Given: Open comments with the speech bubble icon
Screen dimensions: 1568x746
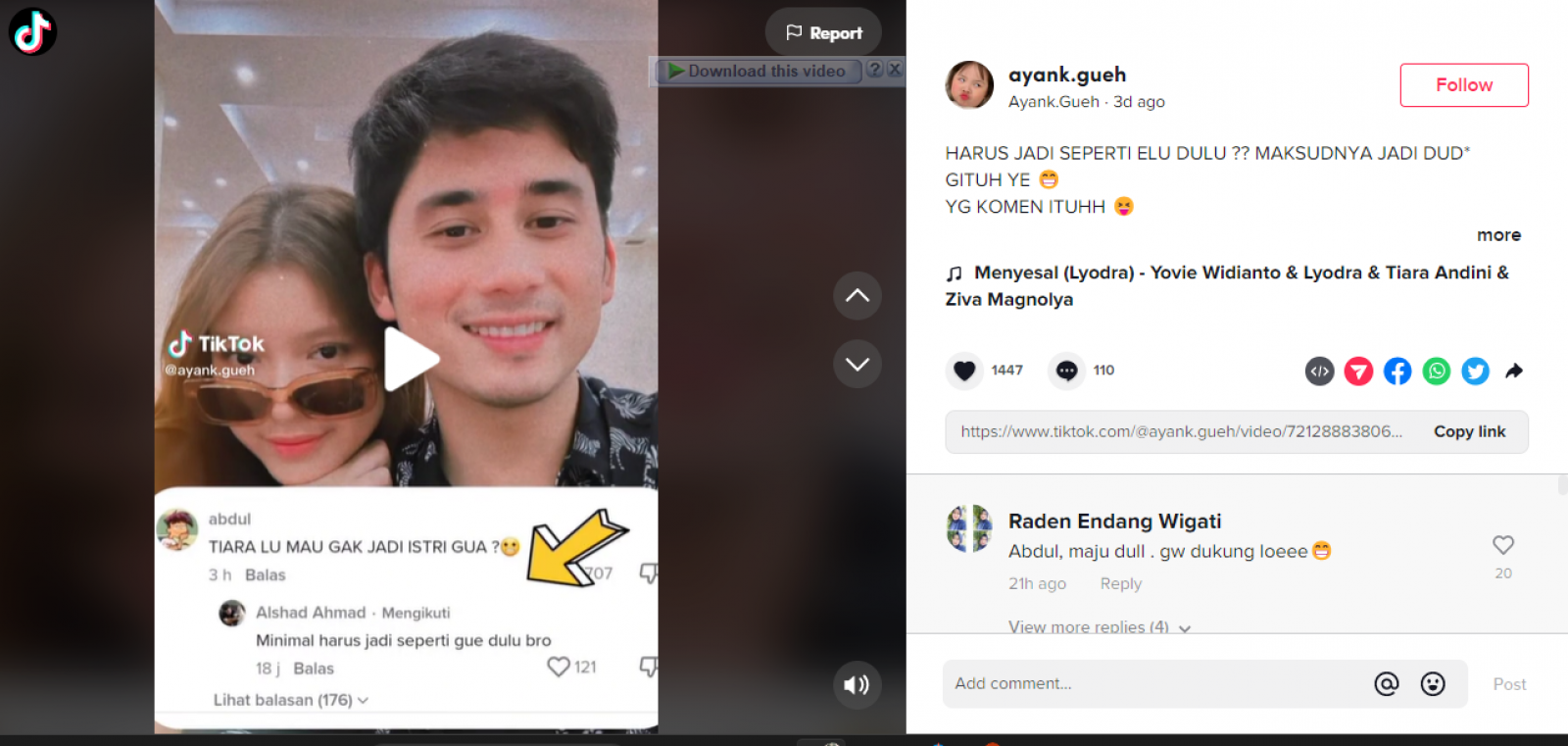Looking at the screenshot, I should (1067, 371).
